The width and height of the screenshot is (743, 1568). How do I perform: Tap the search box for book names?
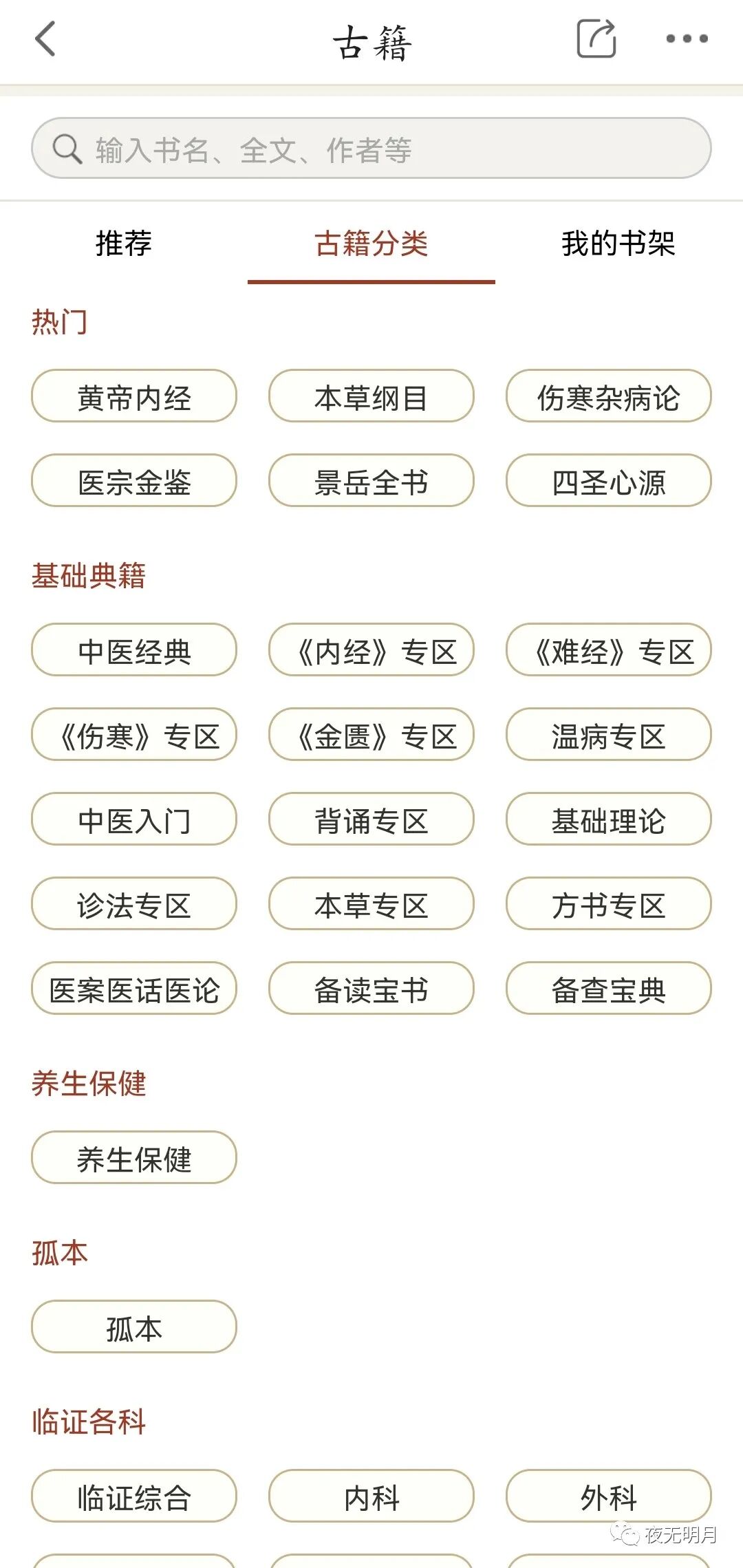pos(371,148)
